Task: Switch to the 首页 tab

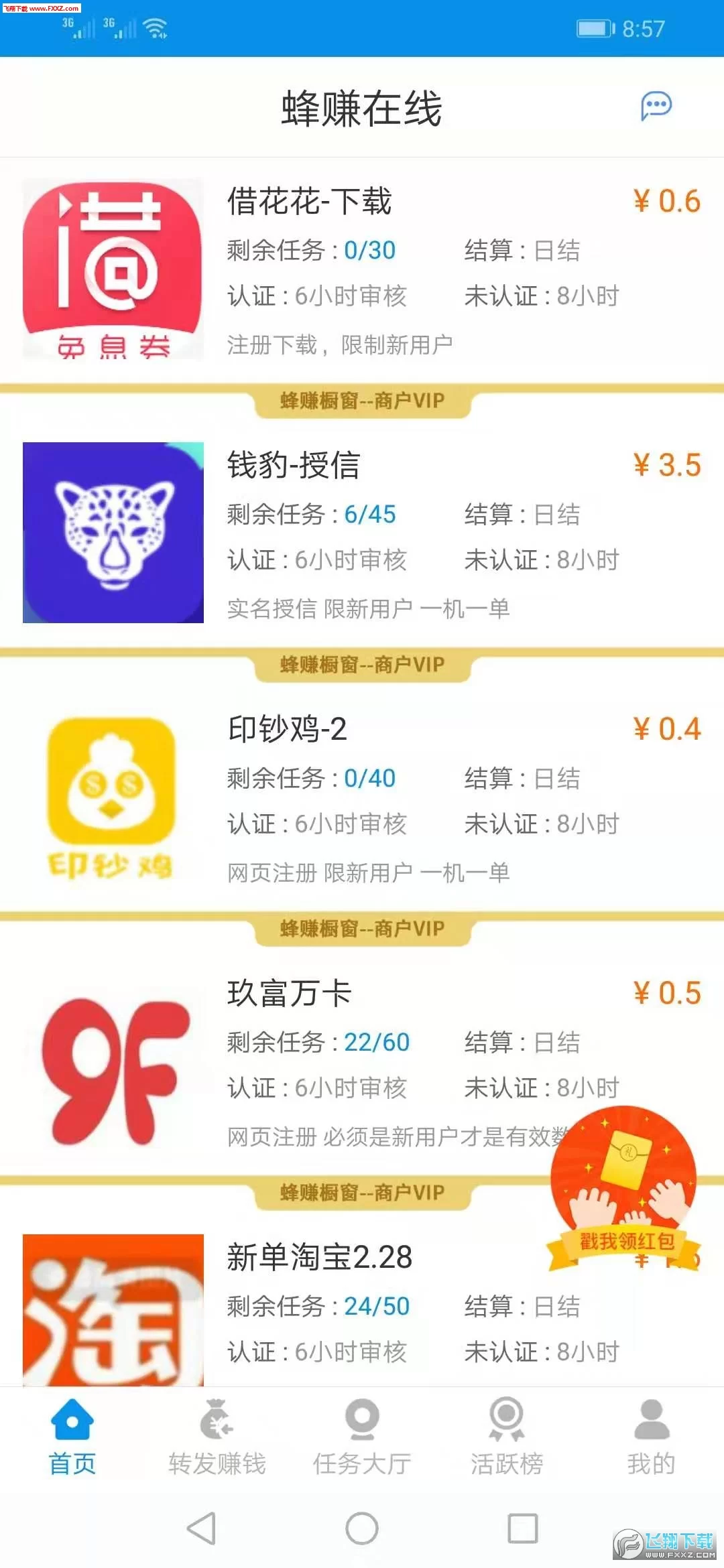Action: coord(72,1436)
